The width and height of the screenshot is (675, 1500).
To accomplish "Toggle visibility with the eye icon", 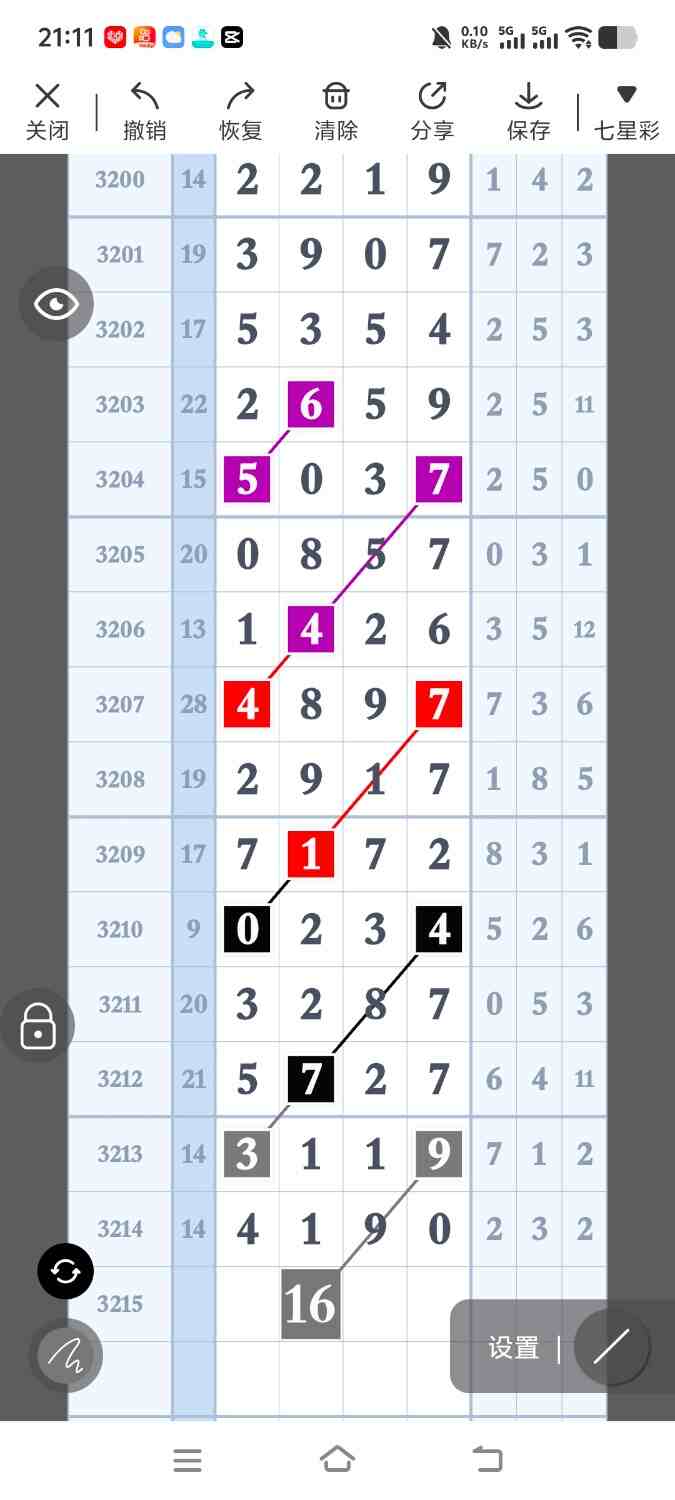I will pyautogui.click(x=57, y=304).
